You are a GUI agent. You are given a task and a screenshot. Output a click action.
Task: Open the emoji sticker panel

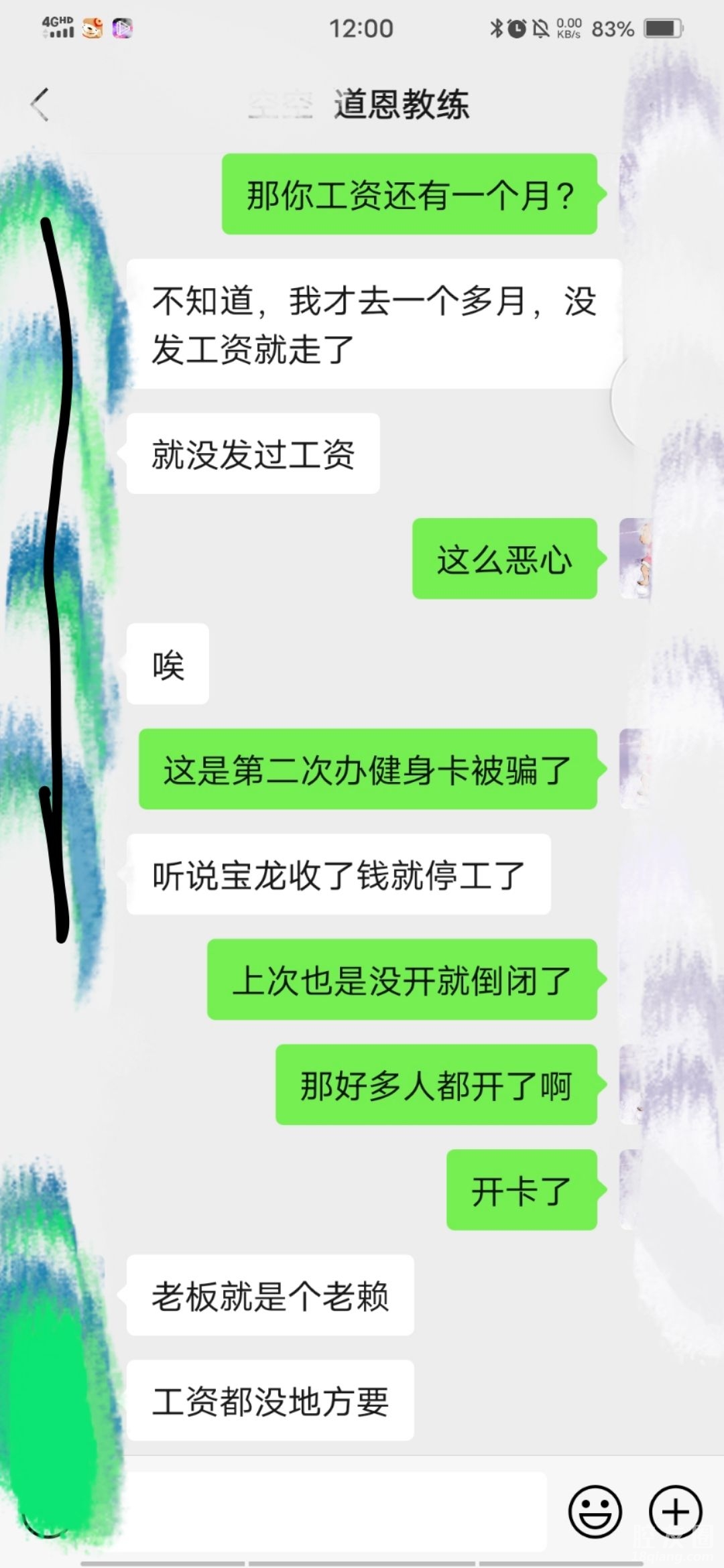click(x=595, y=1512)
